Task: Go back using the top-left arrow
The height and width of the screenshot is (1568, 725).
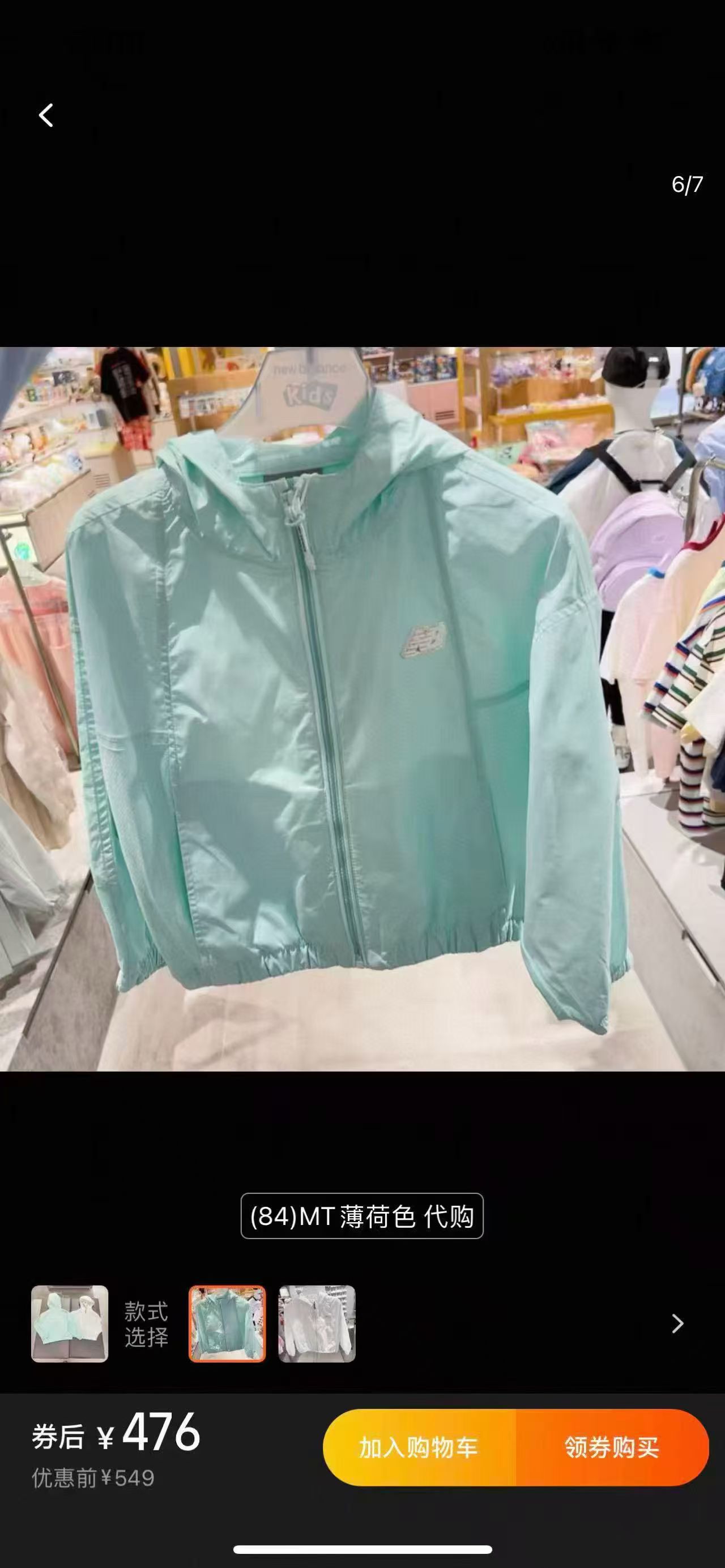Action: click(x=46, y=115)
